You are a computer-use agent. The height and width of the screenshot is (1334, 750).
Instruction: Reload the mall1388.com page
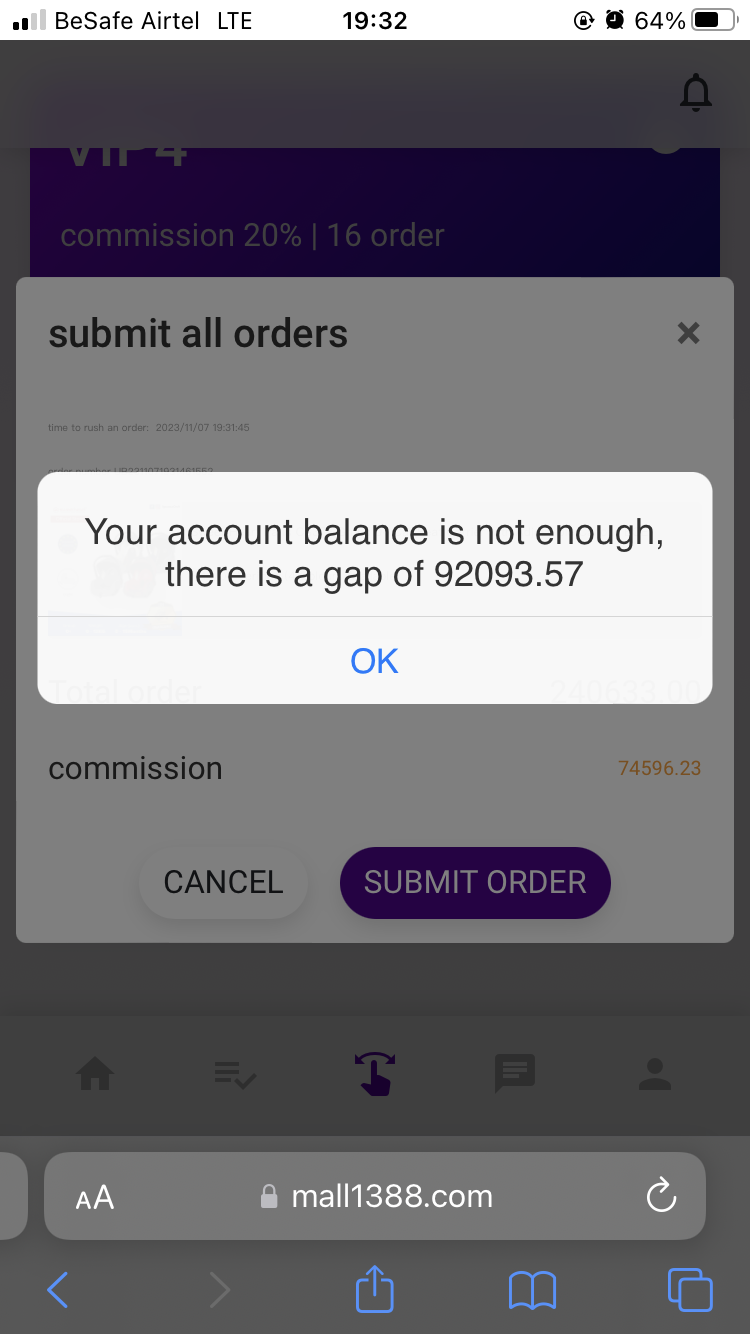click(661, 1195)
